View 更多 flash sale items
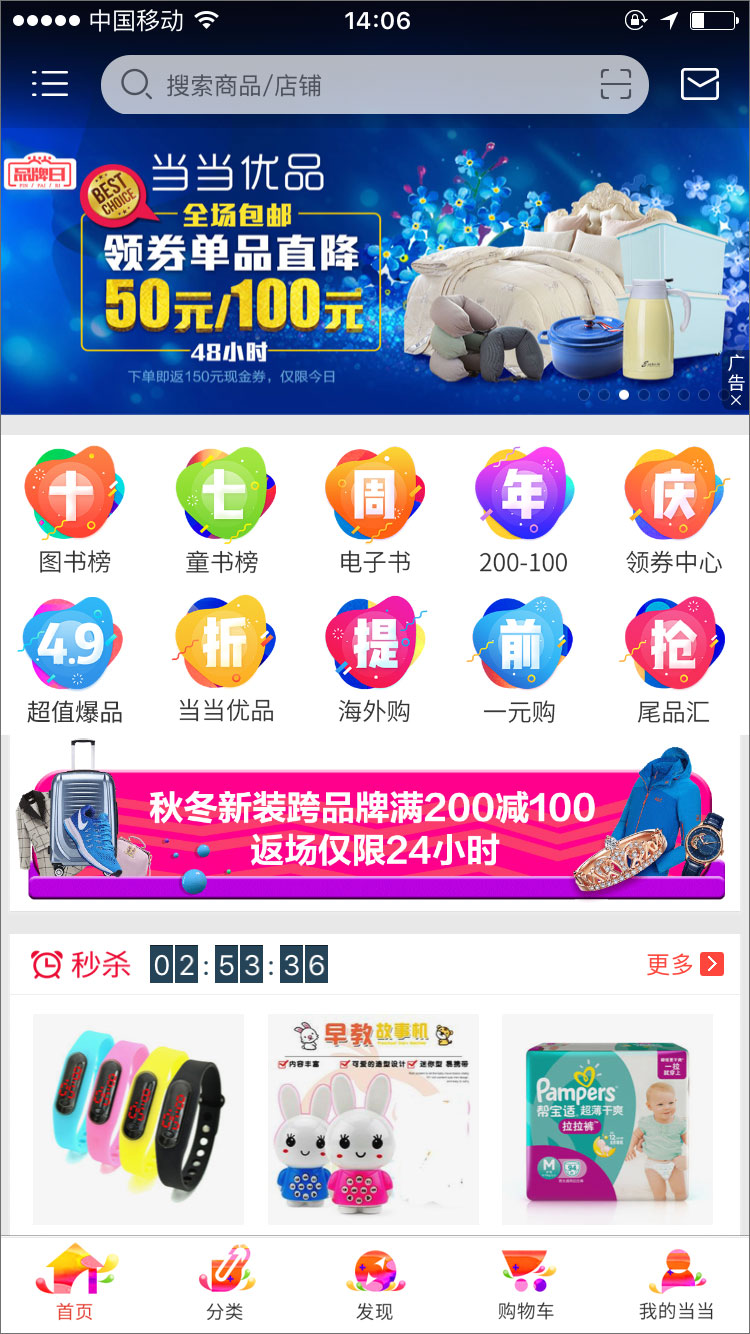This screenshot has width=750, height=1334. tap(684, 965)
